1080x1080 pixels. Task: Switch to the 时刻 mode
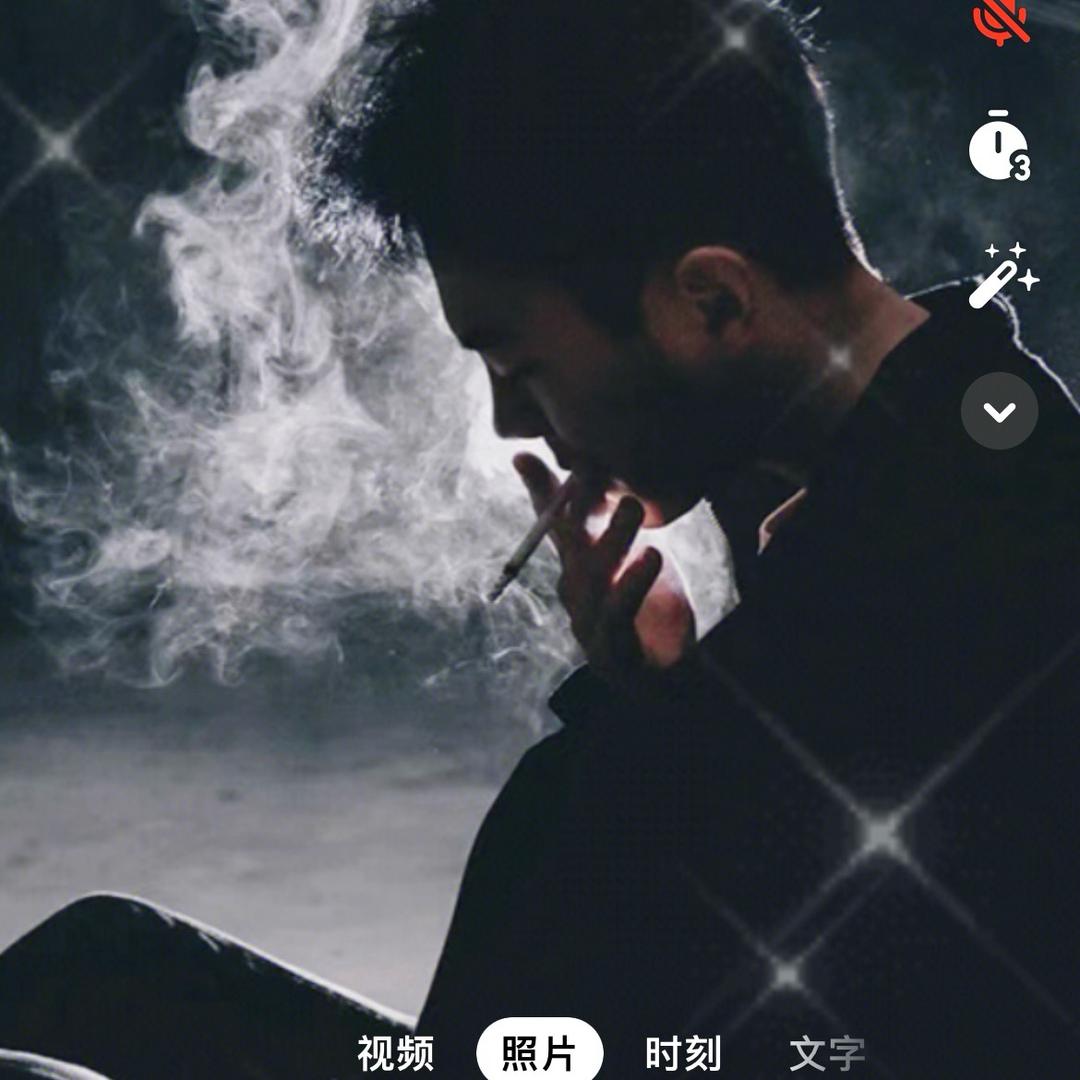coord(683,1053)
